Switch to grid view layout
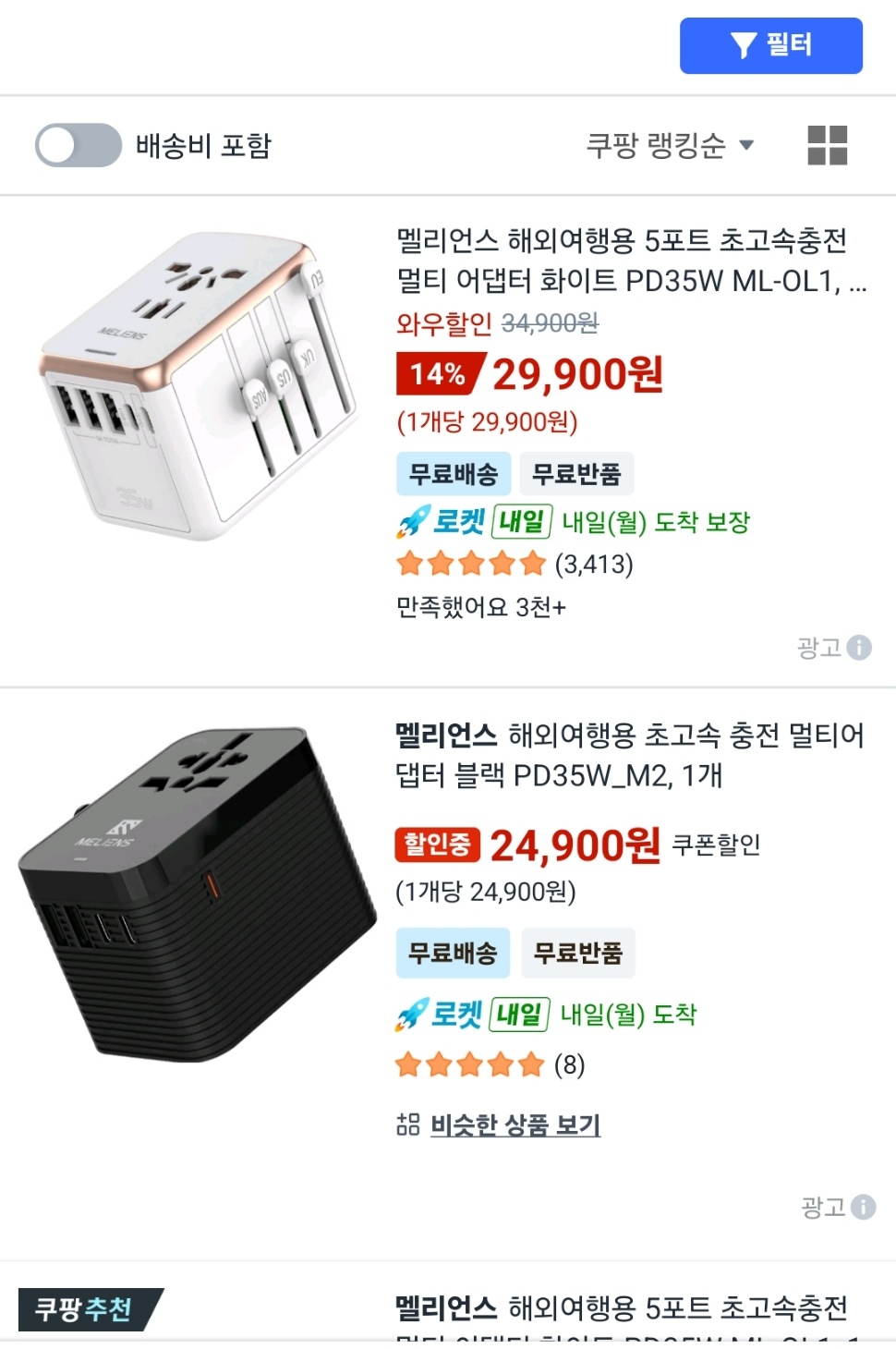896x1349 pixels. point(827,146)
